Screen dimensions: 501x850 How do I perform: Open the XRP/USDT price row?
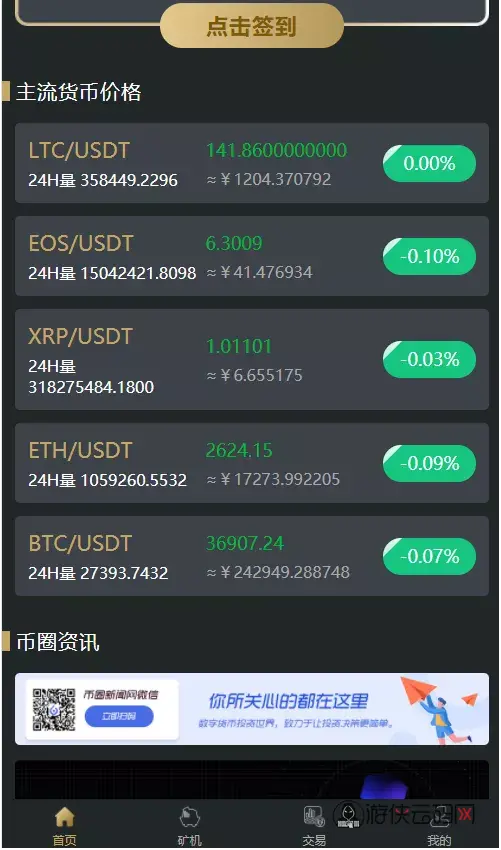pyautogui.click(x=252, y=359)
